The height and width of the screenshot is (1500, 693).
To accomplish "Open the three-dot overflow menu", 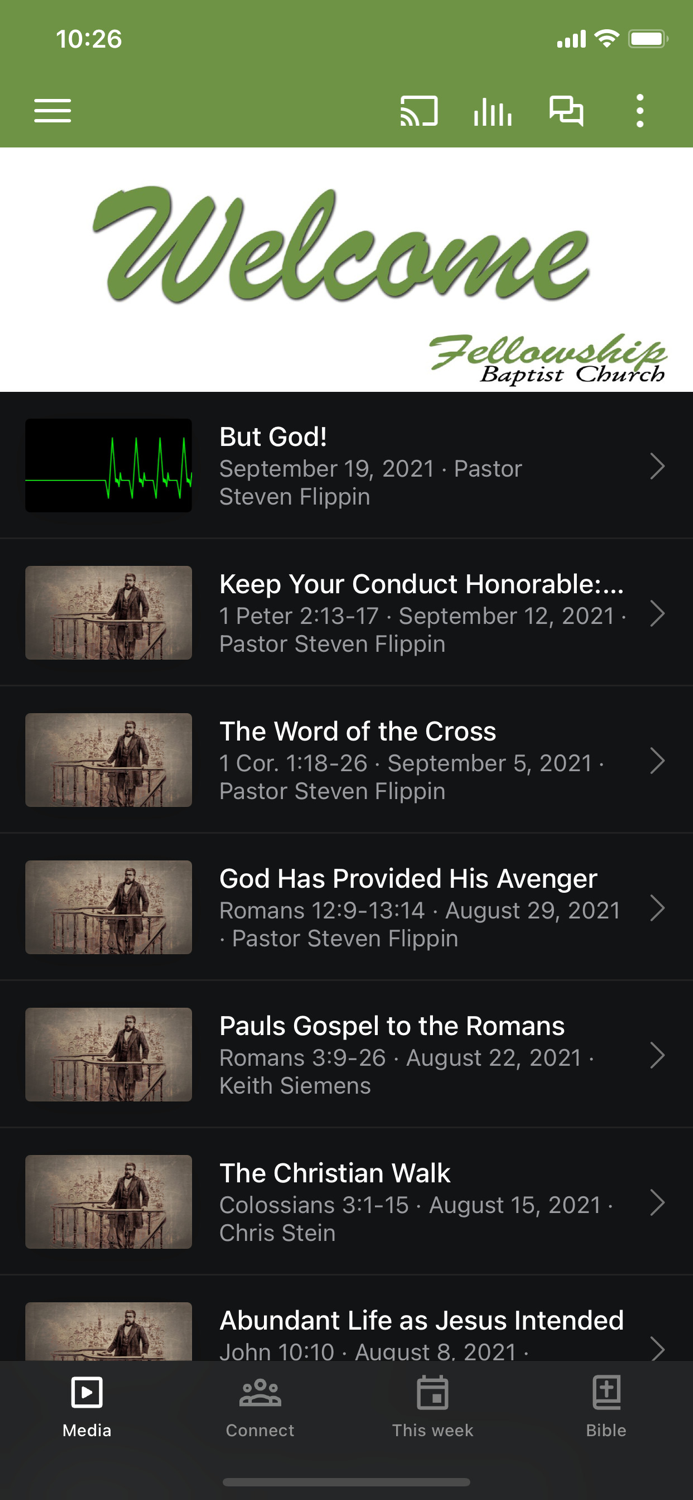I will click(640, 111).
